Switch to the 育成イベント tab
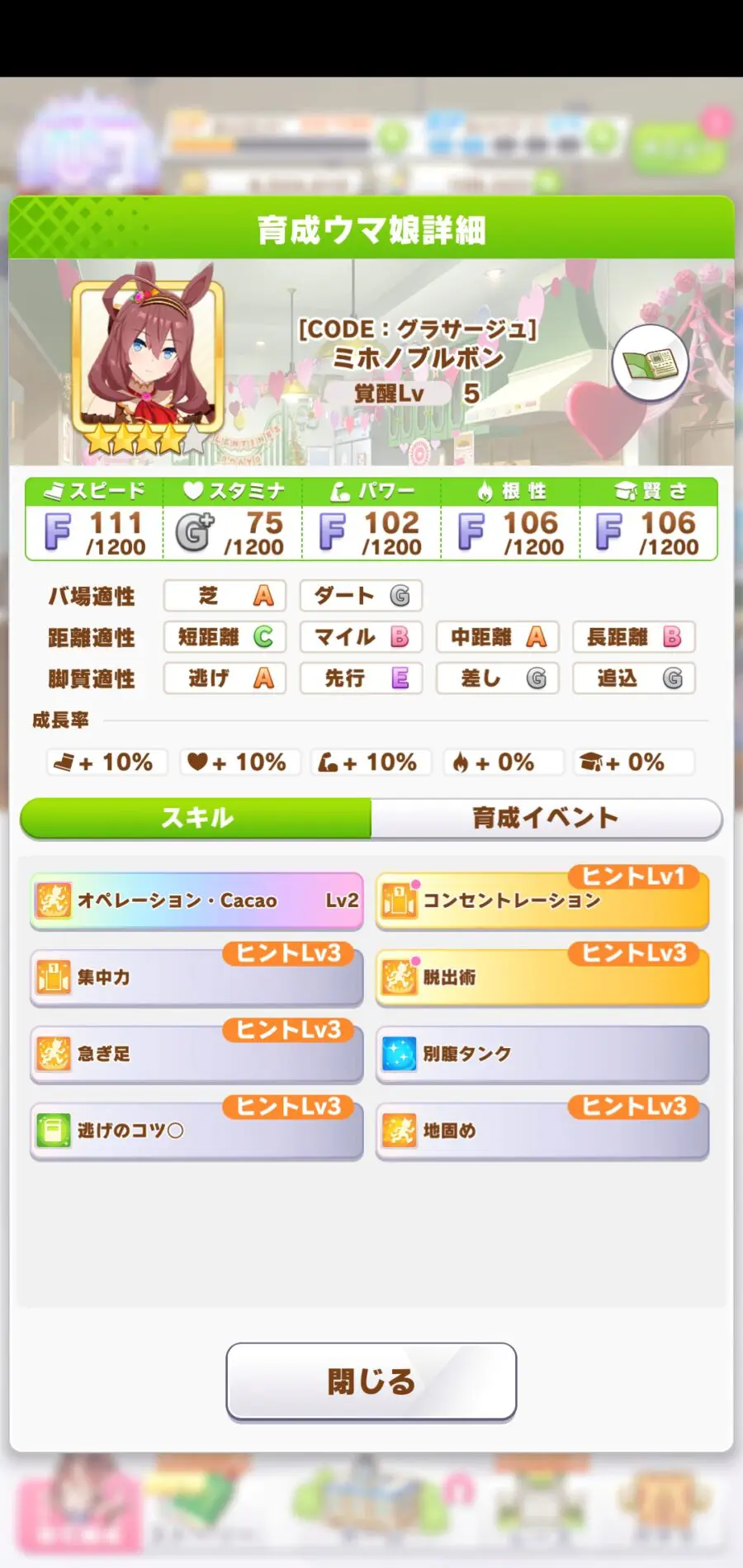743x1568 pixels. pos(546,818)
